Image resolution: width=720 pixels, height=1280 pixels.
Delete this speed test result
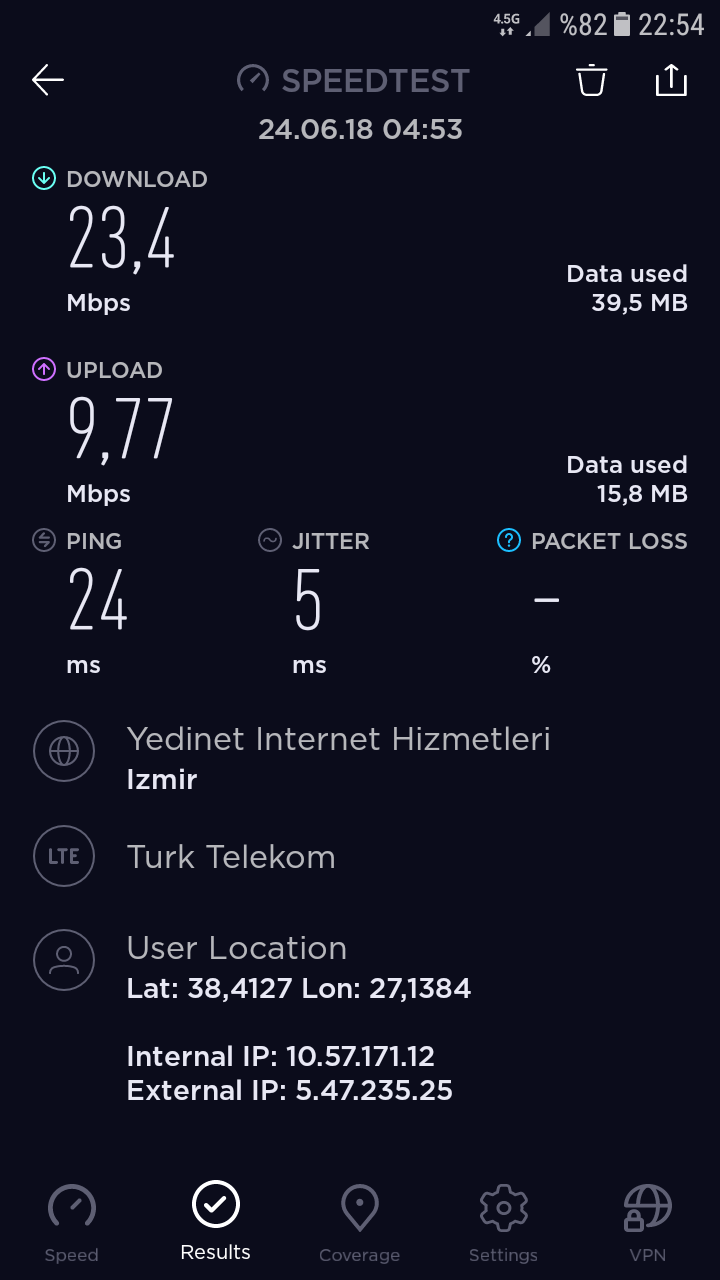pos(592,80)
